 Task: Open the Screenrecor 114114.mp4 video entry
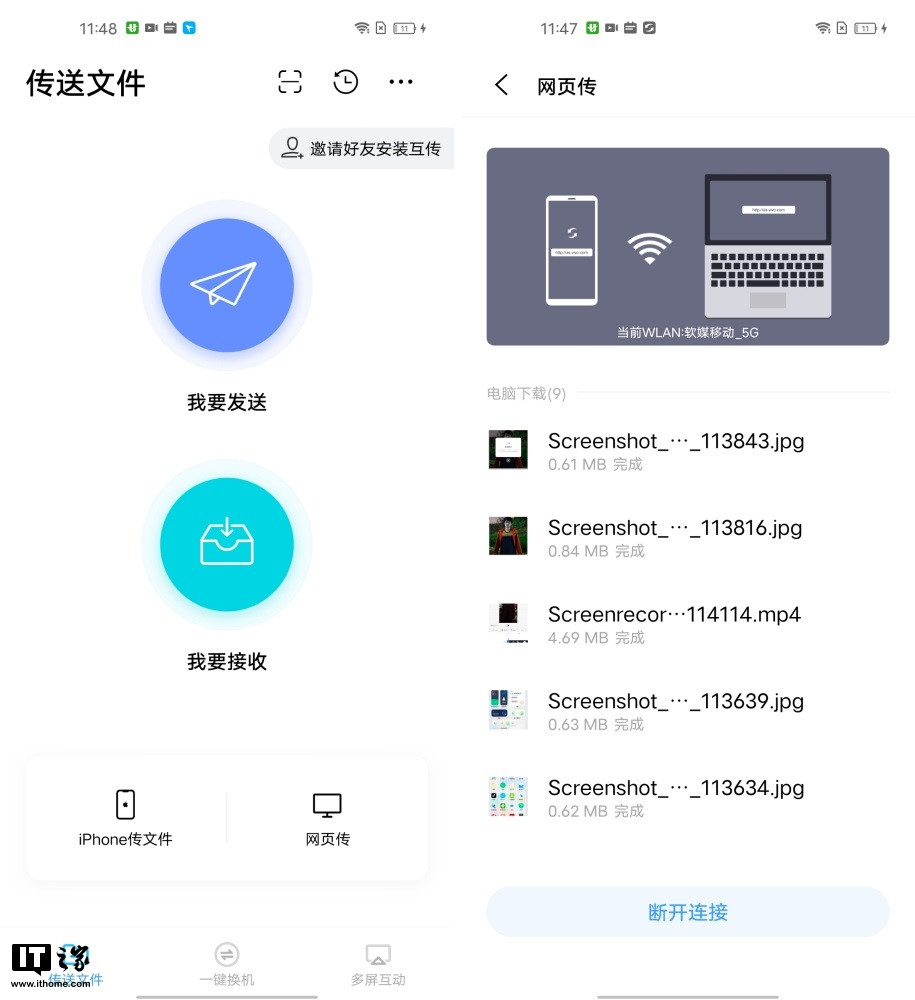[x=675, y=624]
